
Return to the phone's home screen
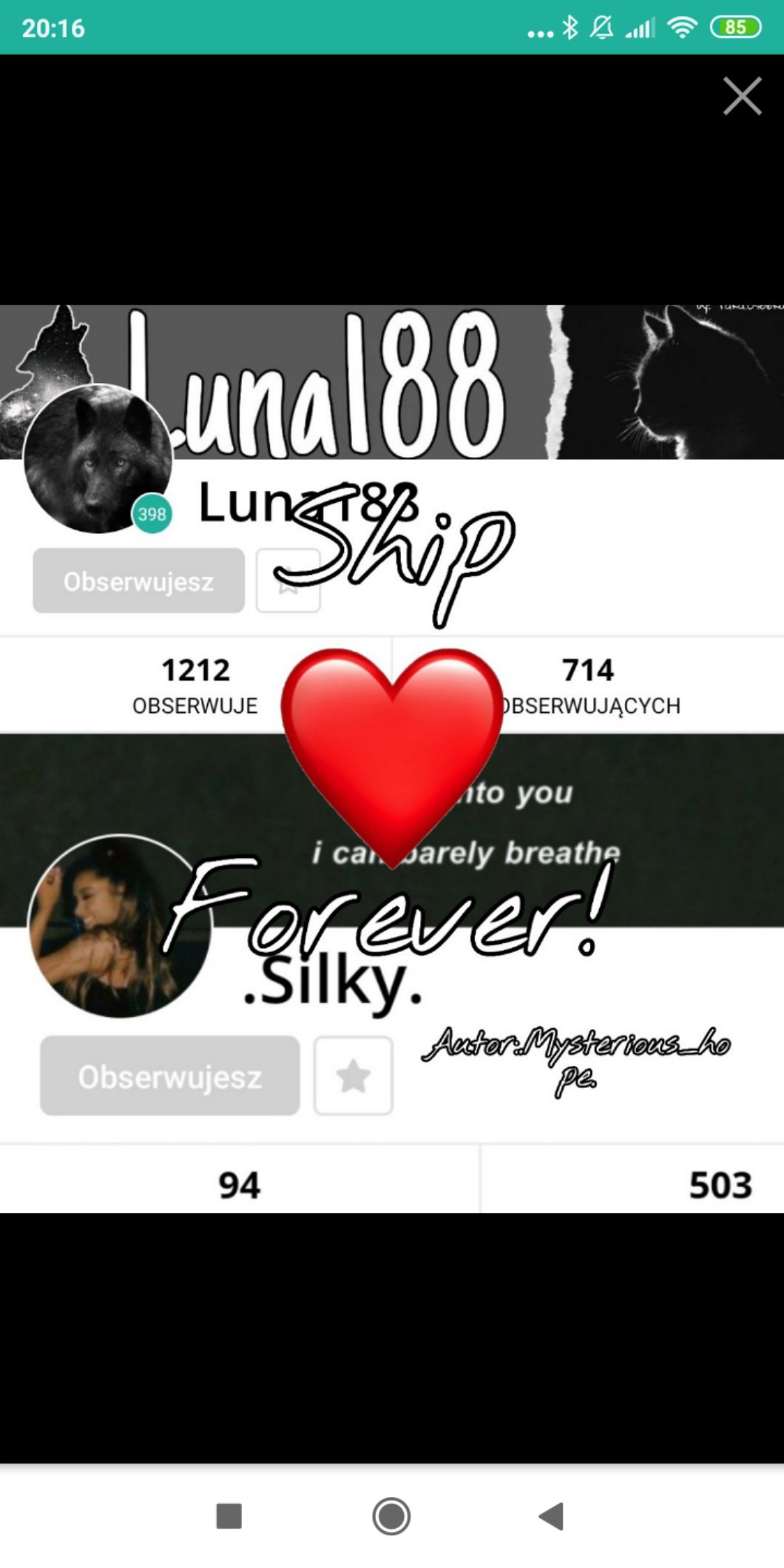tap(391, 1515)
